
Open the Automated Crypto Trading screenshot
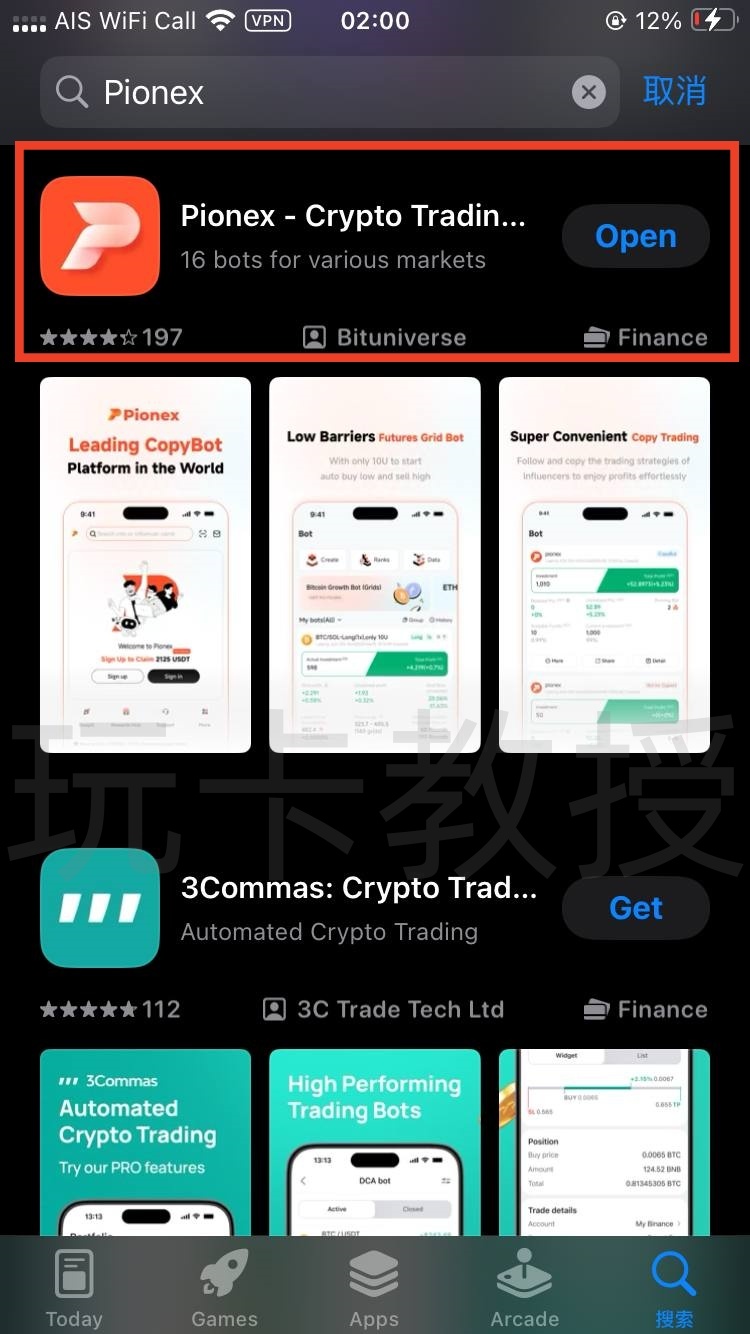pyautogui.click(x=145, y=1140)
